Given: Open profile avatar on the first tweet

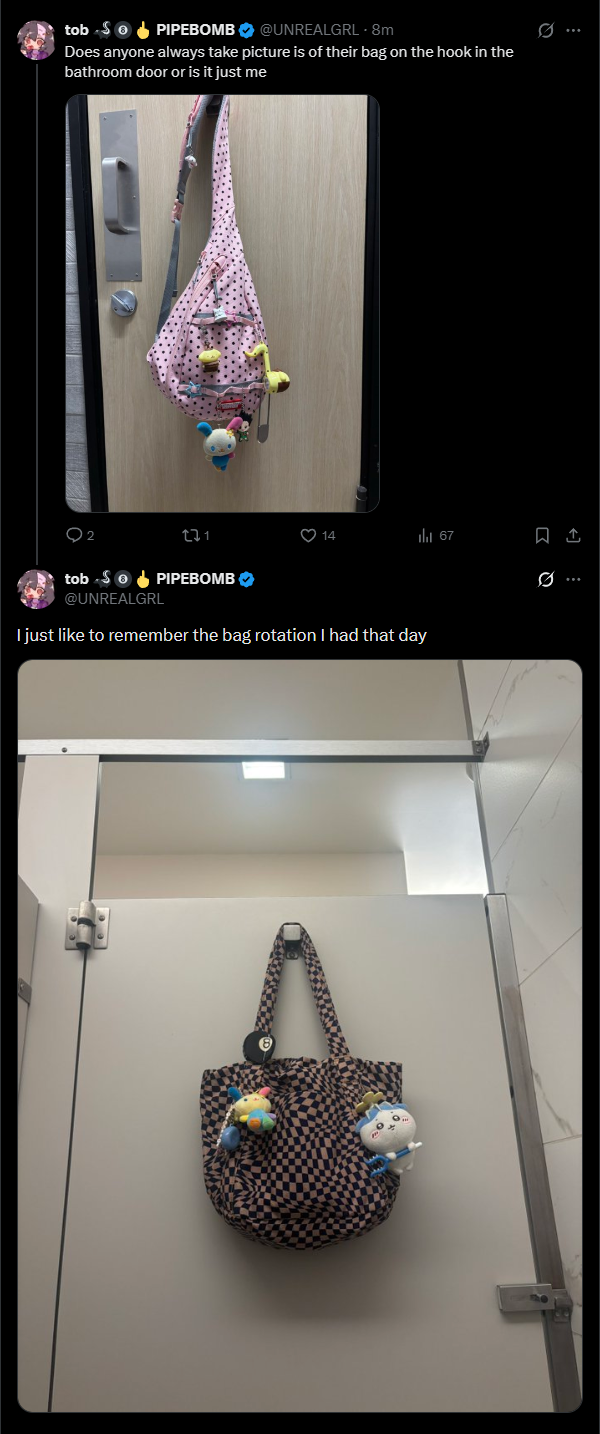Looking at the screenshot, I should [x=37, y=40].
